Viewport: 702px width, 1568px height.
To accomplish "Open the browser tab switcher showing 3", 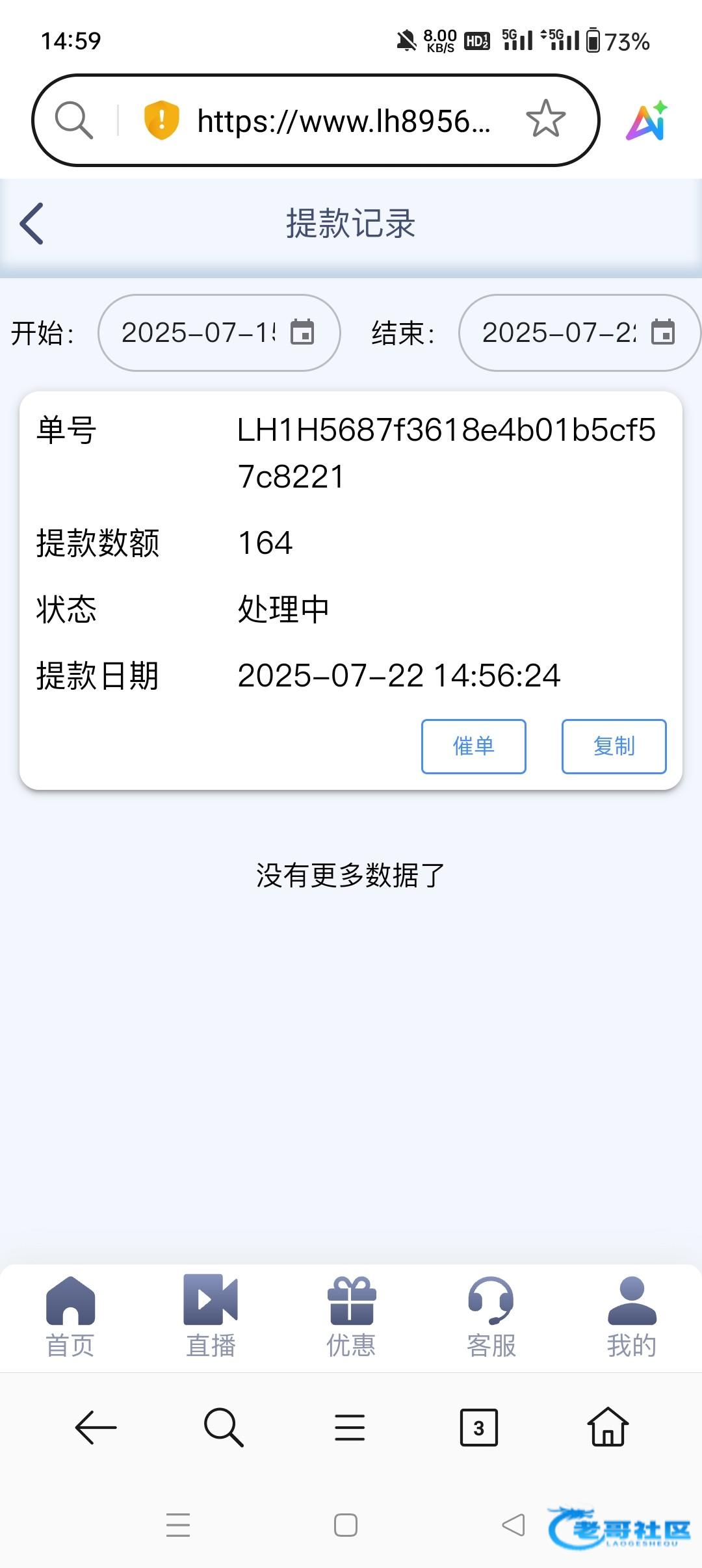I will (478, 1428).
